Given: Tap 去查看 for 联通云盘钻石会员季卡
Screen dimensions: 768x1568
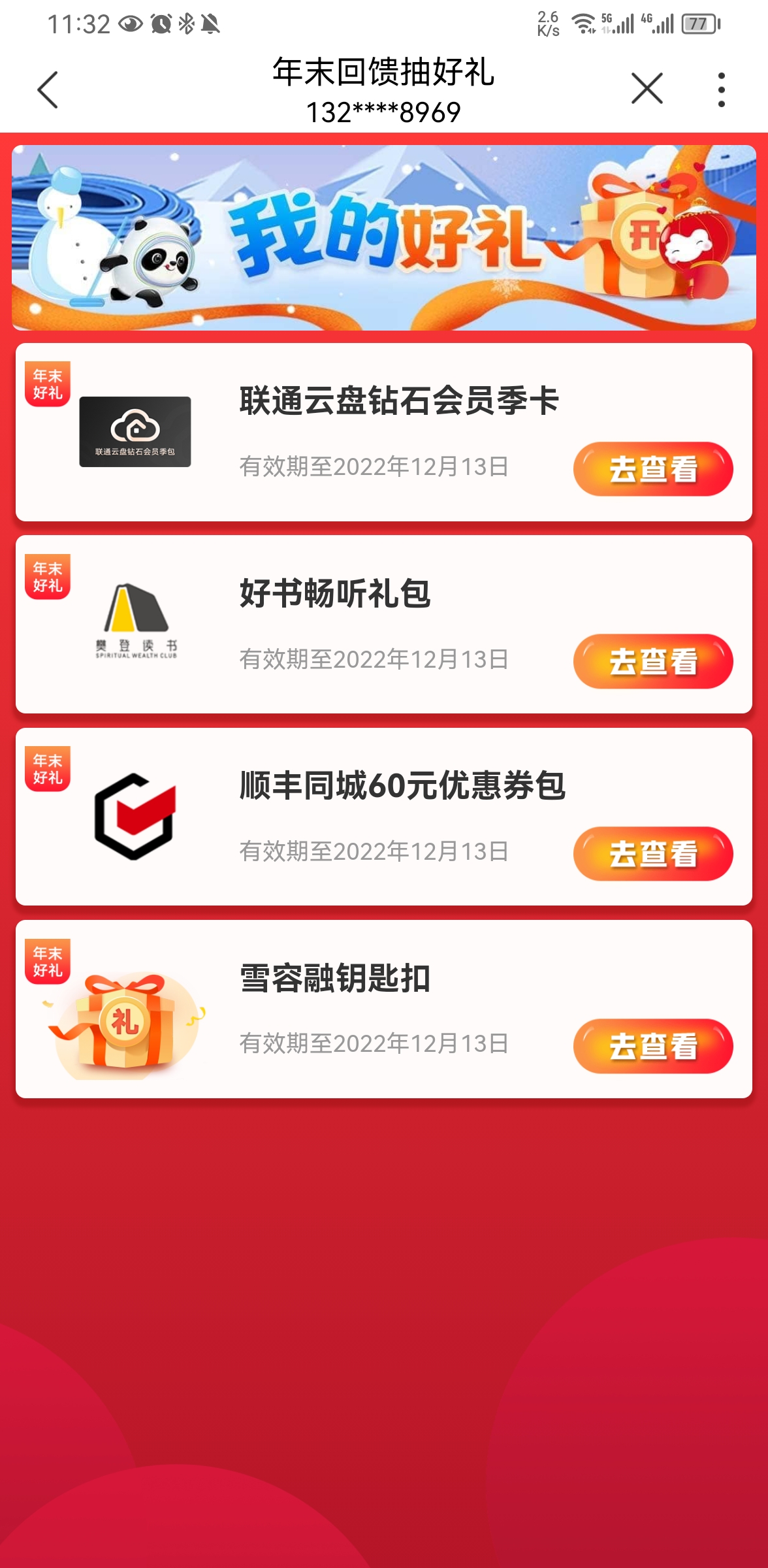Looking at the screenshot, I should 652,469.
